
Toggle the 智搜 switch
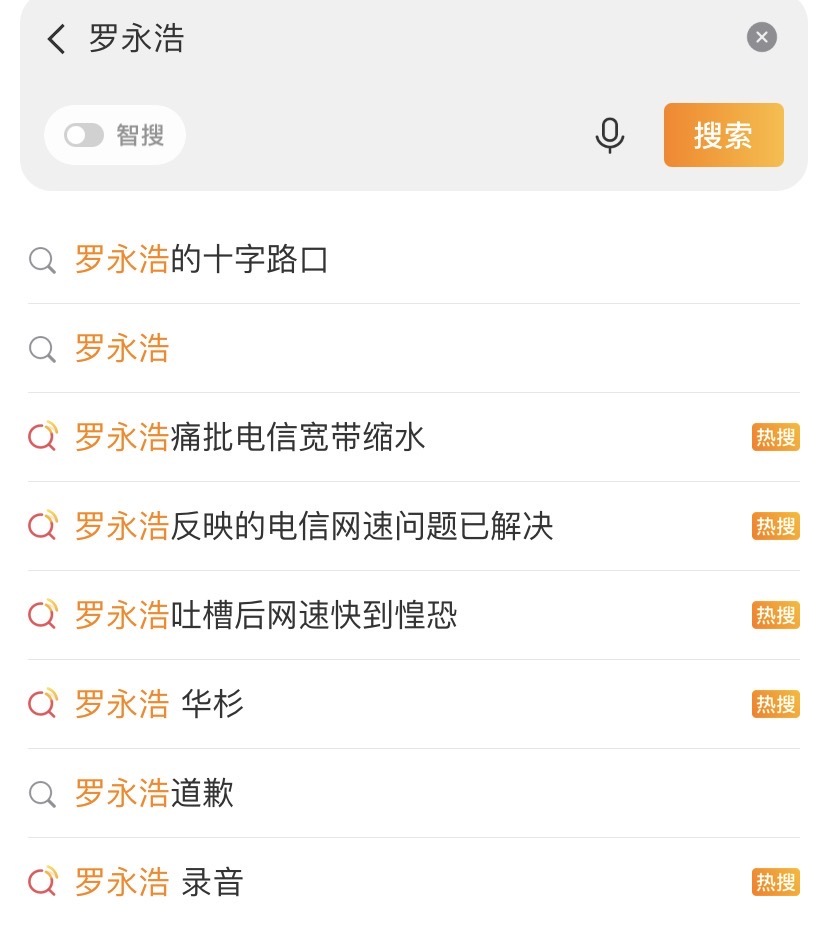pyautogui.click(x=85, y=135)
